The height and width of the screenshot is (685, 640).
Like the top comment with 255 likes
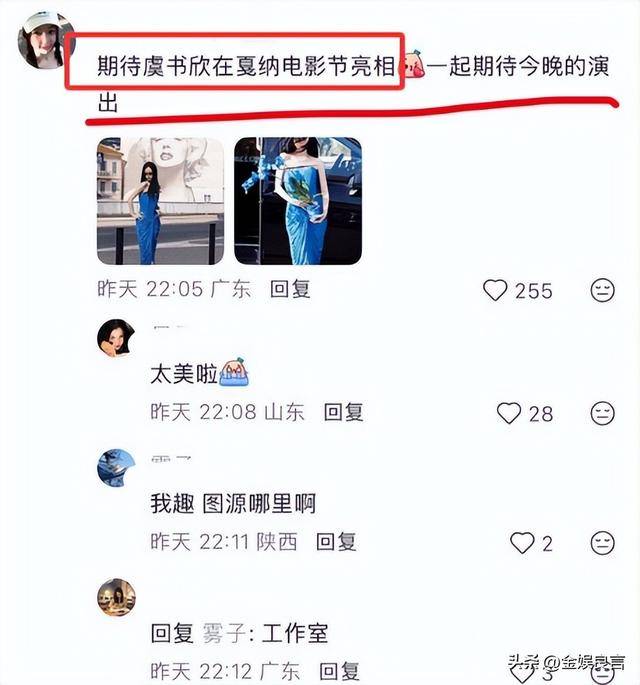(496, 290)
